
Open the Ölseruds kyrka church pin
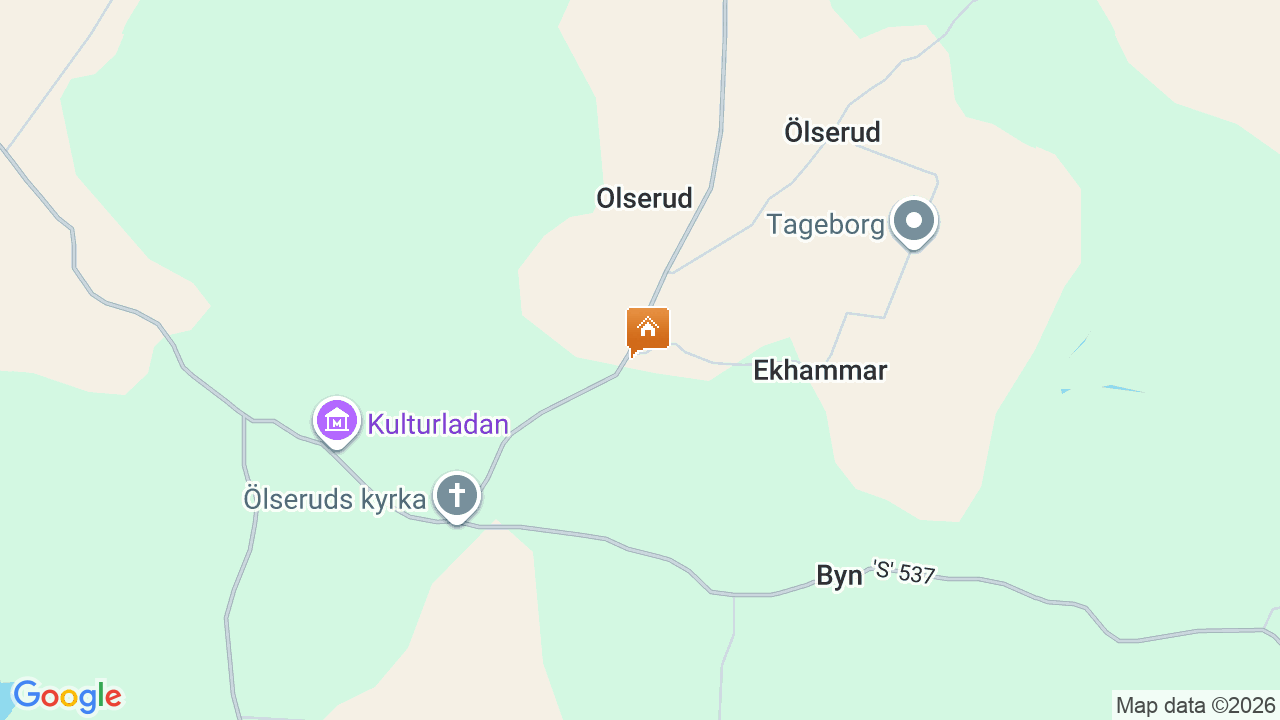tap(457, 496)
